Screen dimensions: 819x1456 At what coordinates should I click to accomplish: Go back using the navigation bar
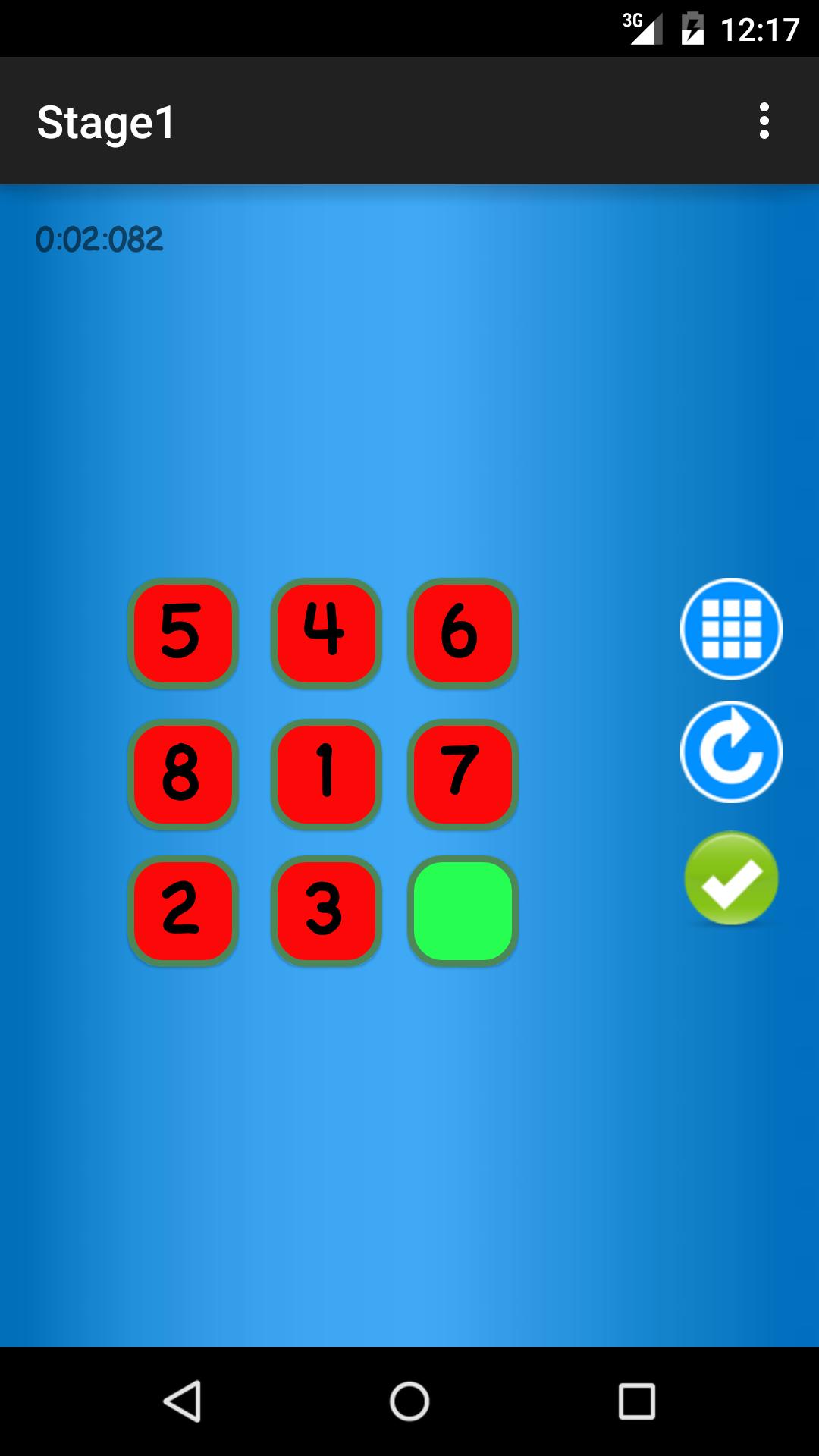183,1401
